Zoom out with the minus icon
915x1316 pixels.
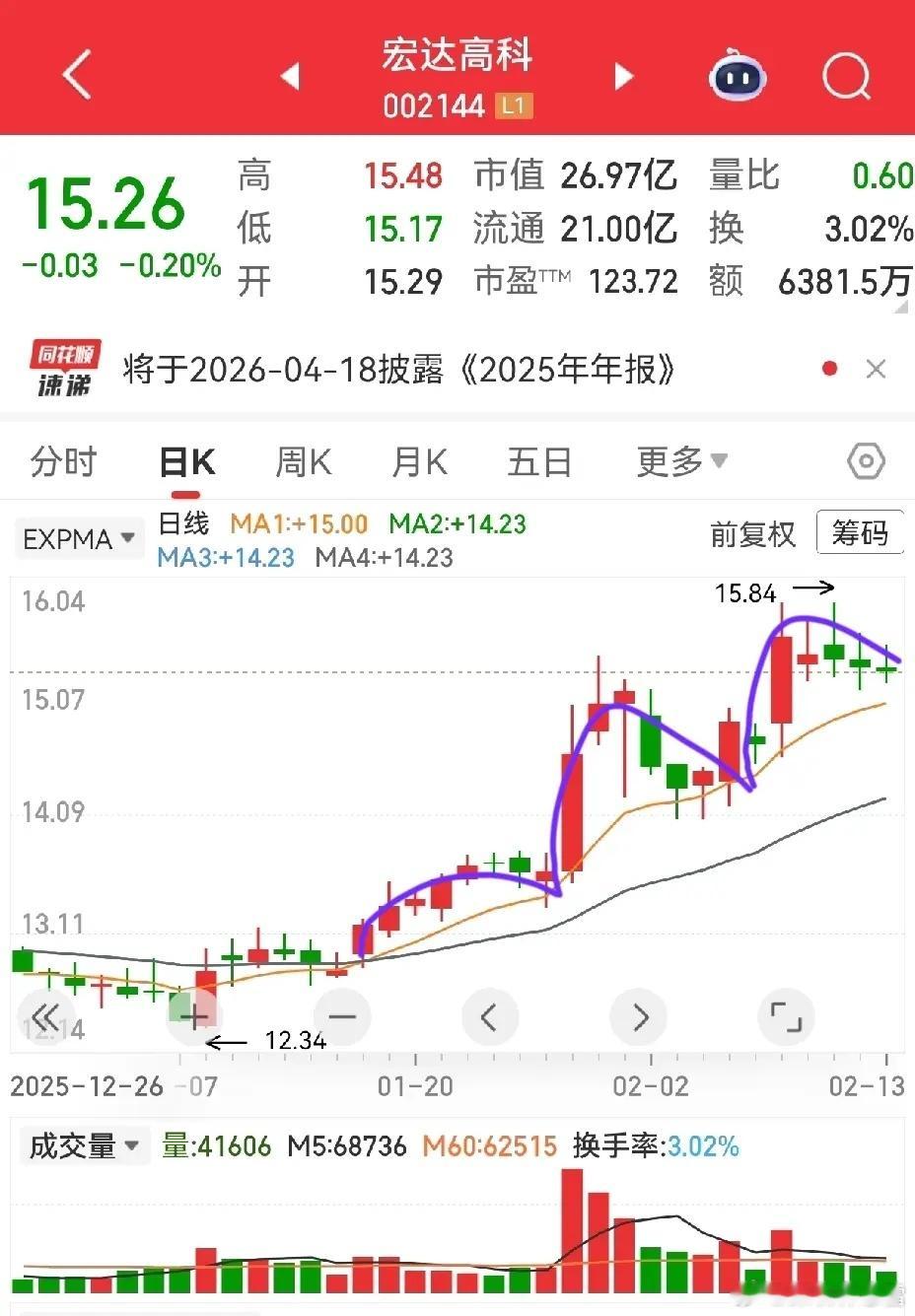click(342, 1016)
